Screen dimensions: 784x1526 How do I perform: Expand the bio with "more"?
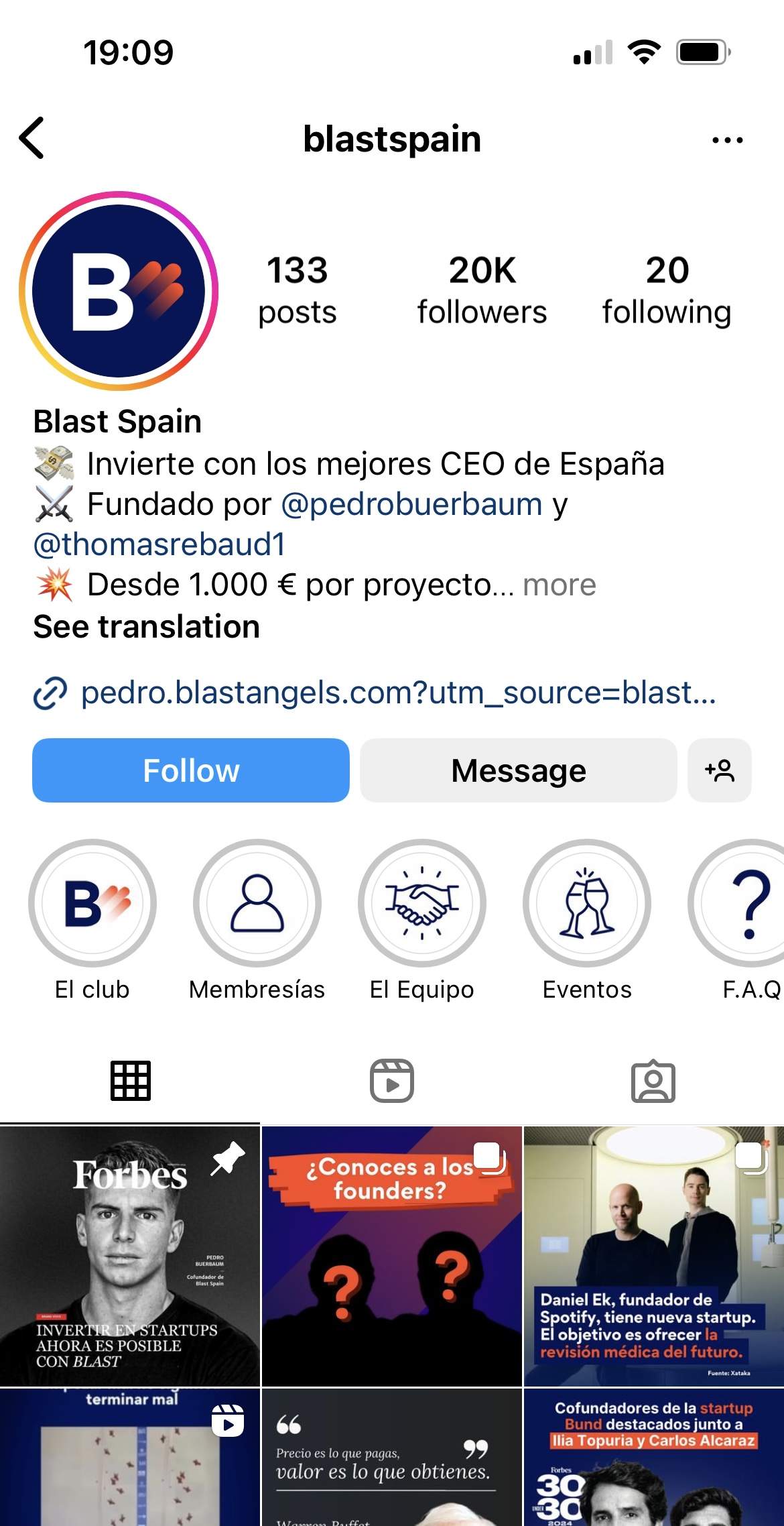tap(560, 585)
